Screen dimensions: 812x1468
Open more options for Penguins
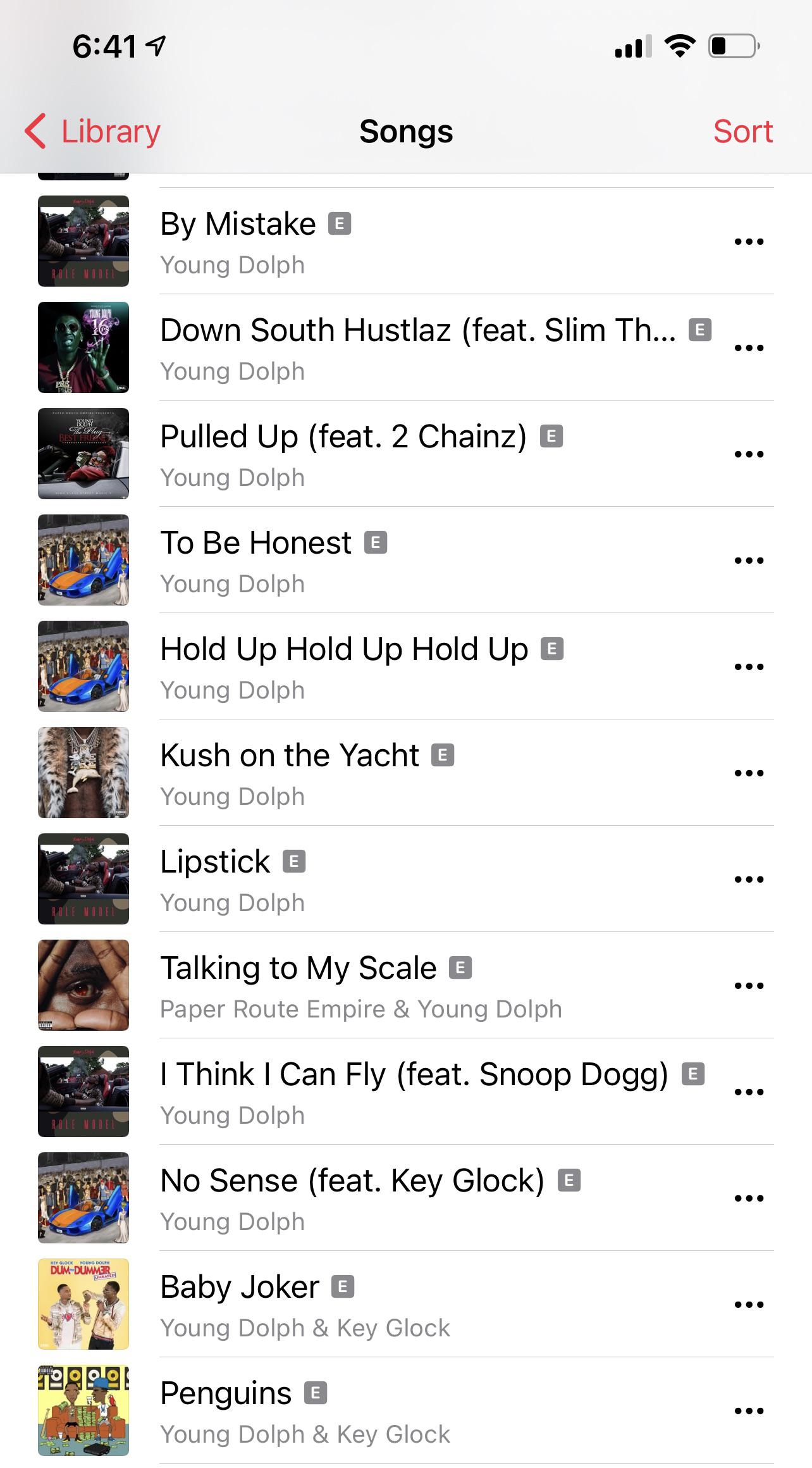pos(749,1411)
